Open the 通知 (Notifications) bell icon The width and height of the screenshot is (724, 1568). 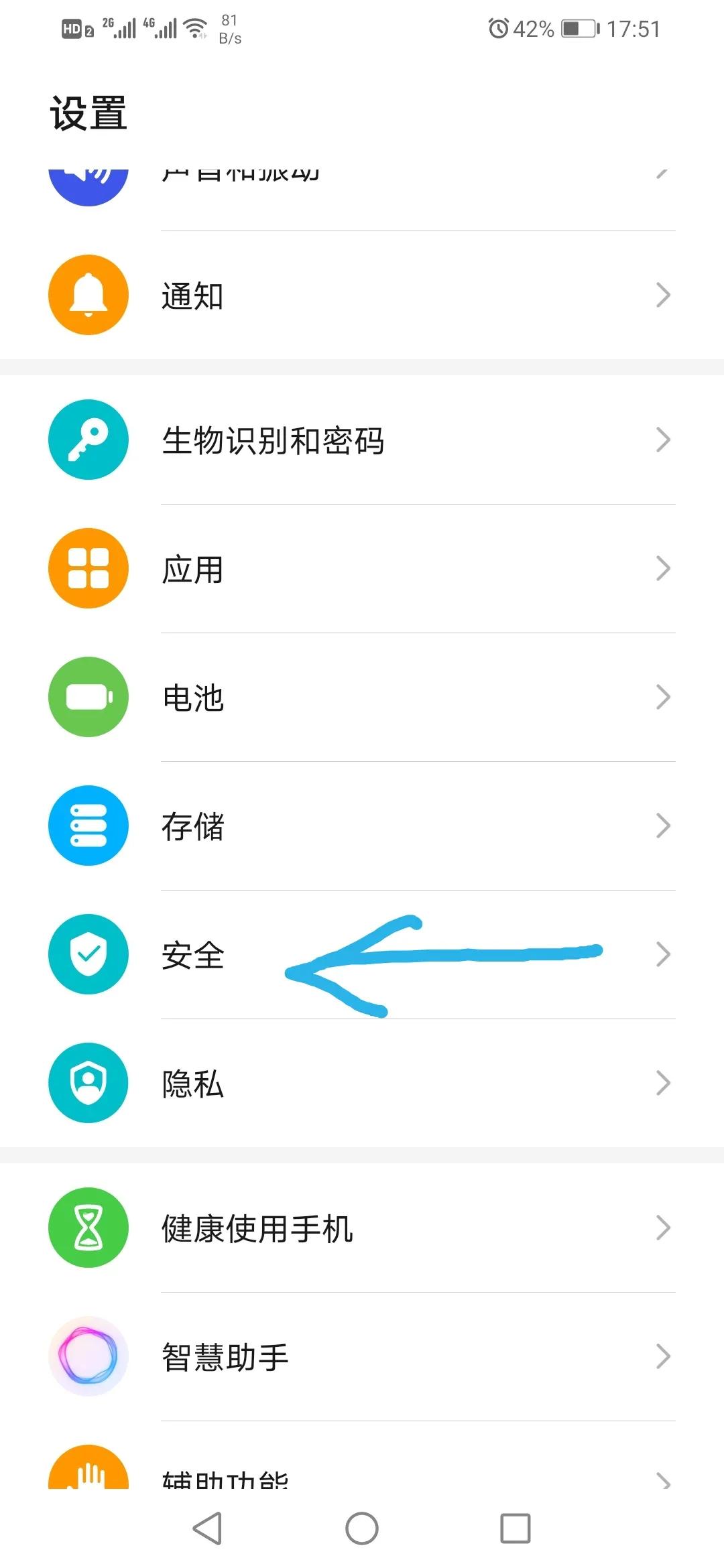[x=88, y=295]
